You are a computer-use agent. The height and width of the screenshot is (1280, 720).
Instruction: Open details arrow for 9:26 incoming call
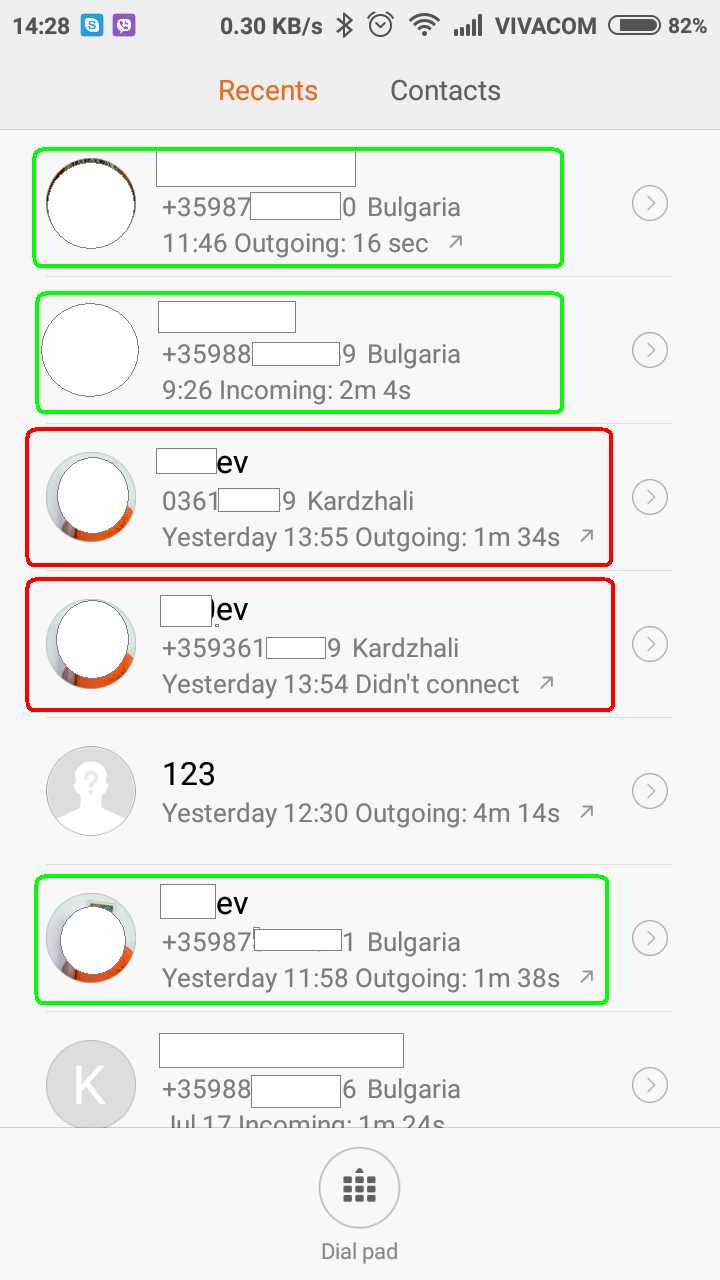click(x=650, y=351)
